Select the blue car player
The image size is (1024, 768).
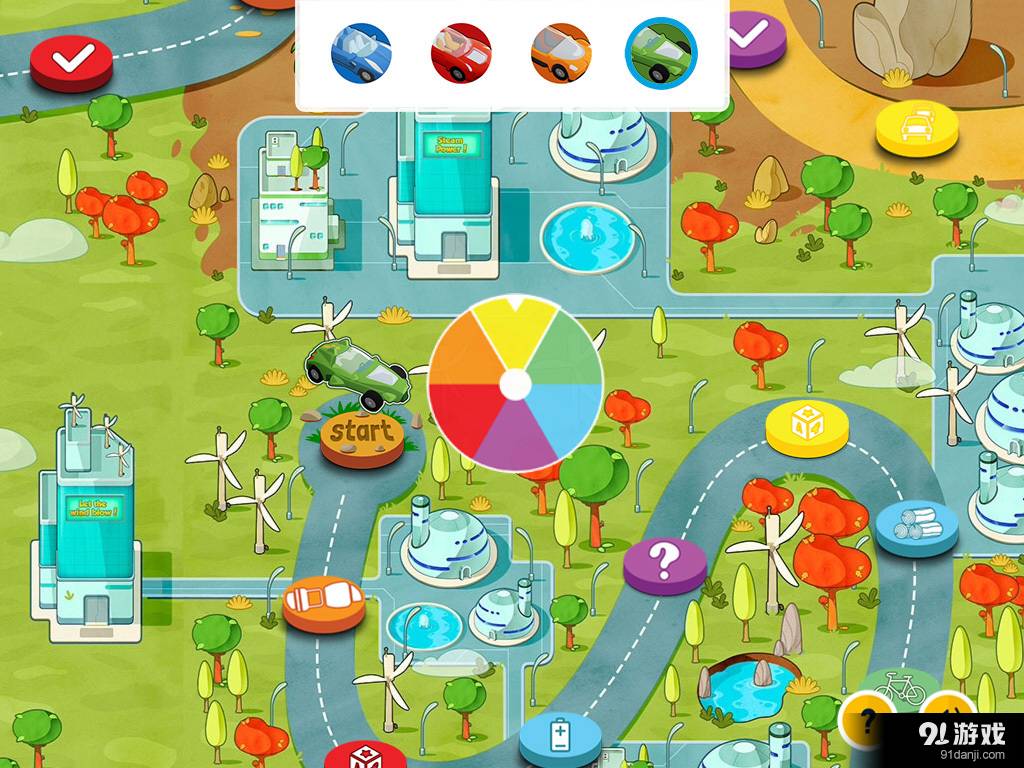tap(361, 53)
